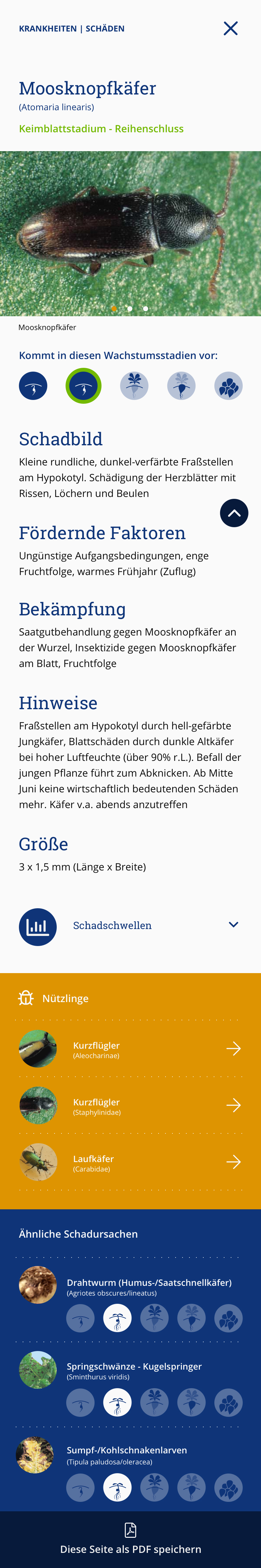Expand the Schadschwellen section

(x=233, y=925)
